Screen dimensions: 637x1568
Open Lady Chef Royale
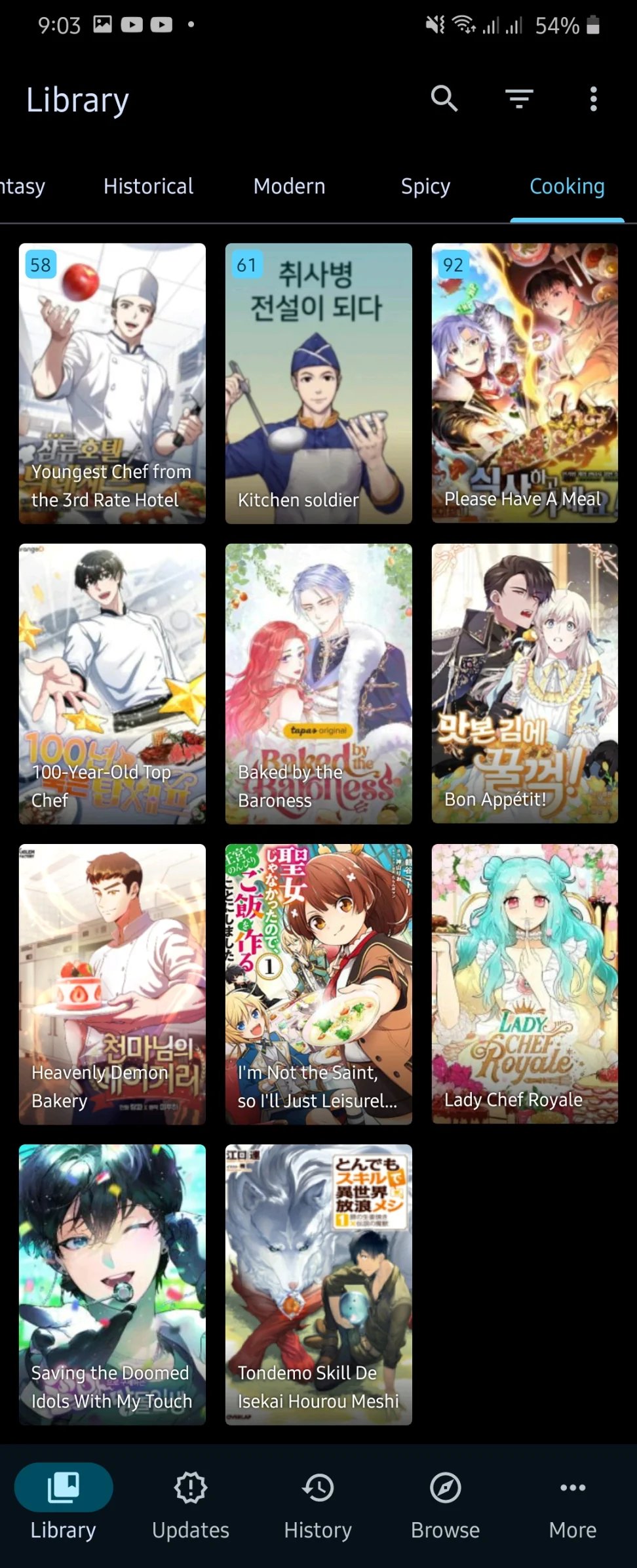point(524,984)
